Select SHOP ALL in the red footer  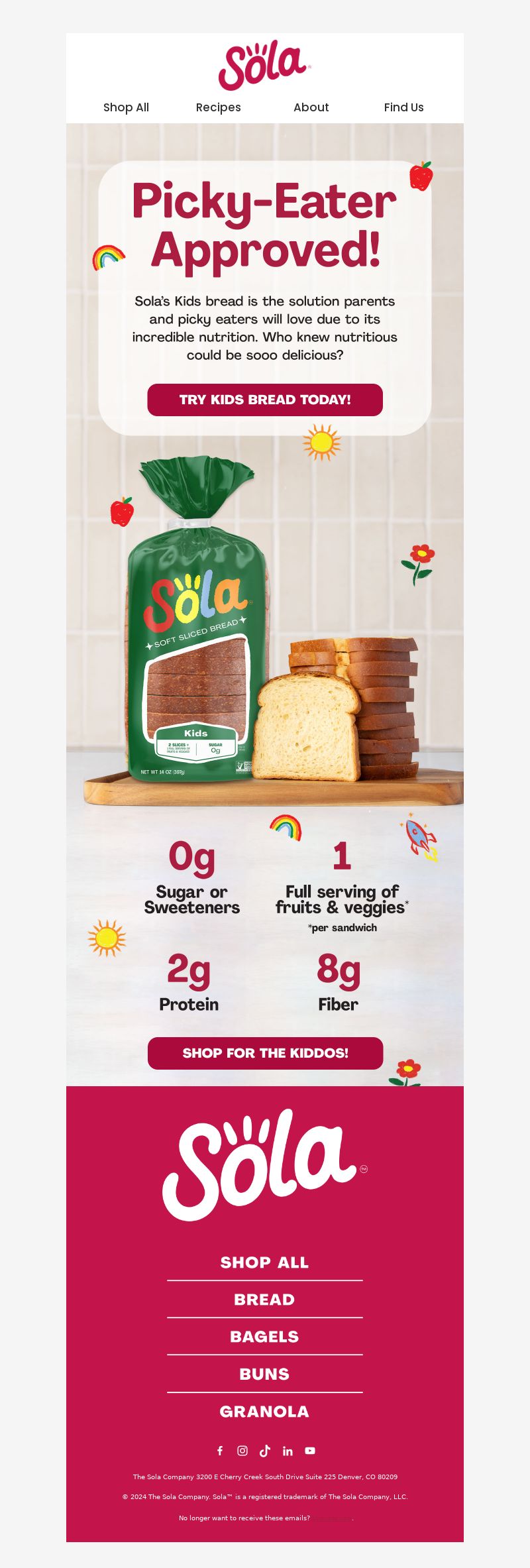click(264, 1262)
